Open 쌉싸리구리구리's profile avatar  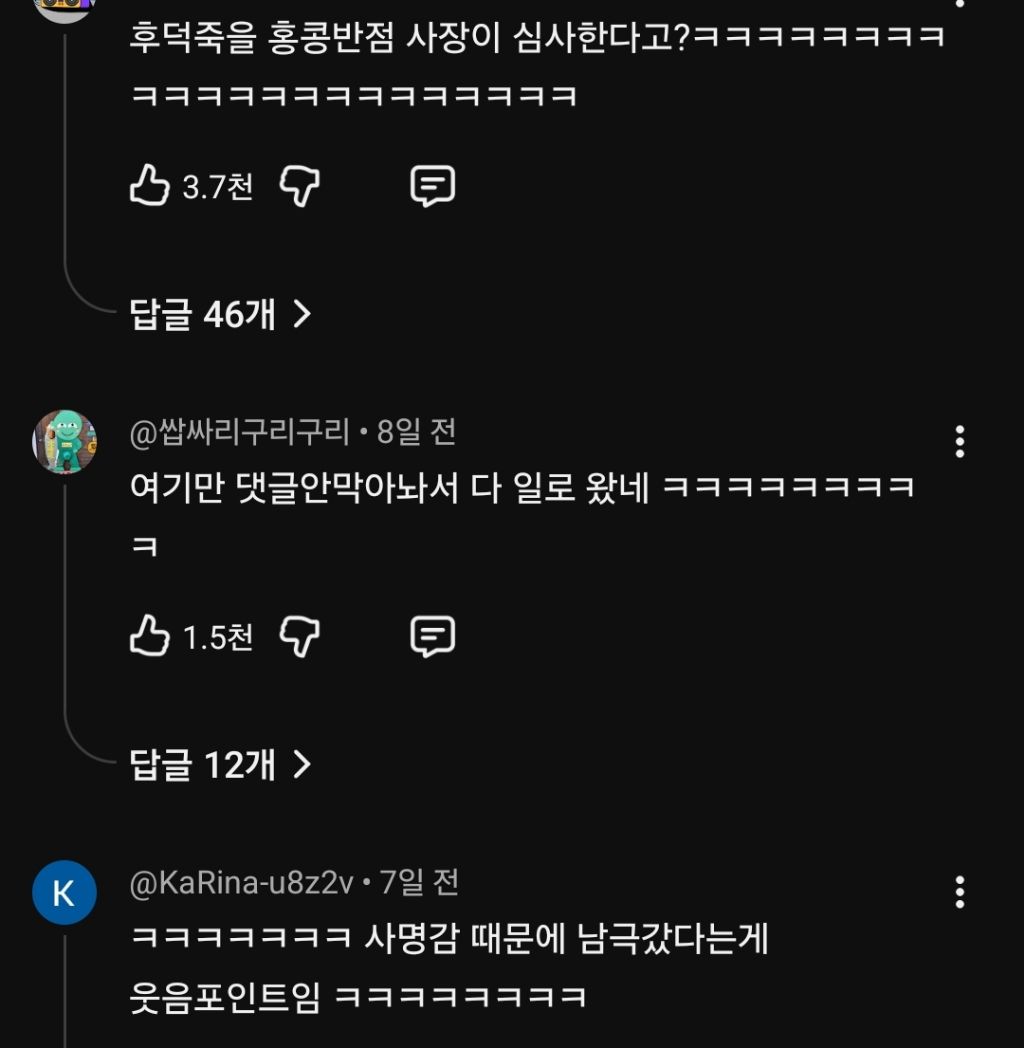64,438
